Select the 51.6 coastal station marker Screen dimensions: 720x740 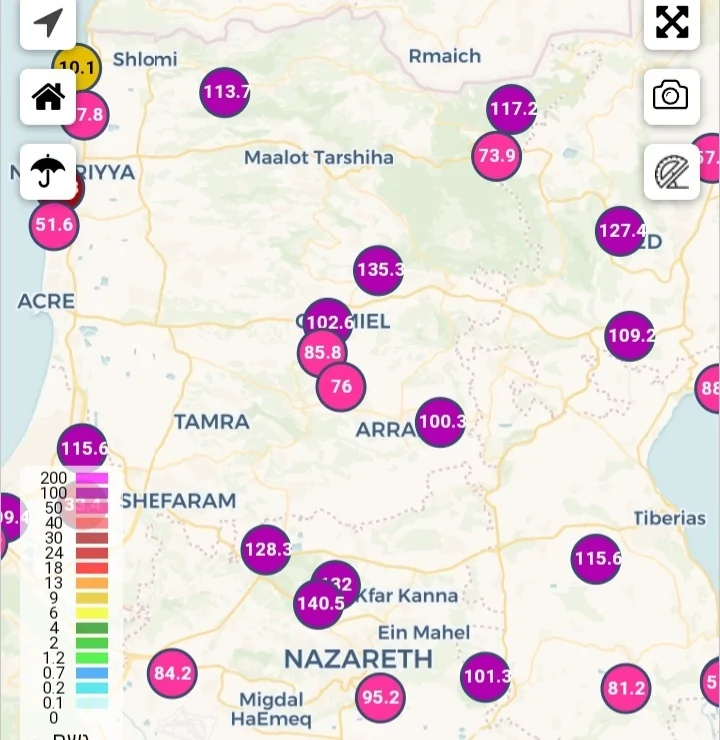54,225
